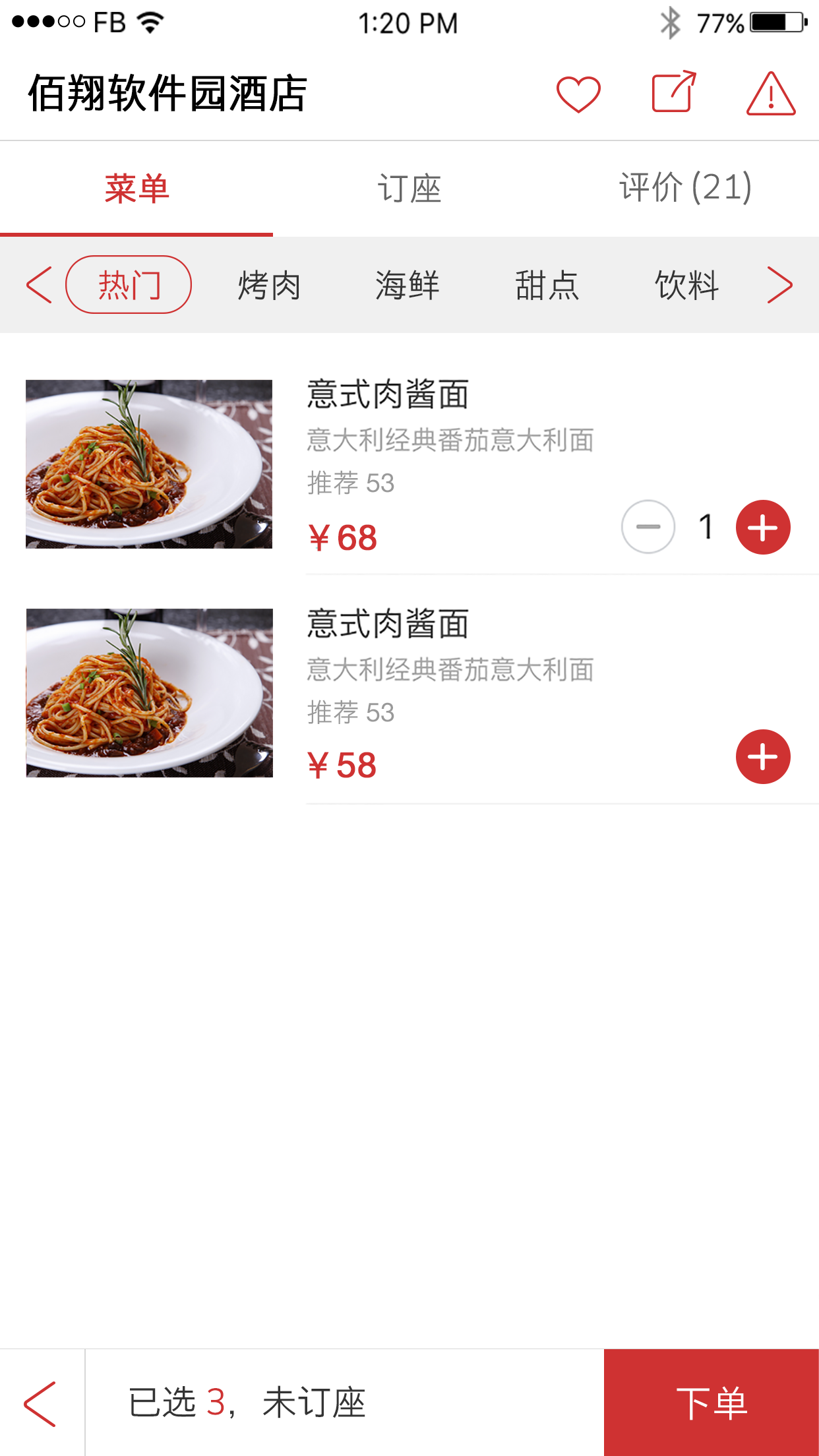Select the 热门 category chip
This screenshot has height=1456, width=819.
tap(129, 285)
